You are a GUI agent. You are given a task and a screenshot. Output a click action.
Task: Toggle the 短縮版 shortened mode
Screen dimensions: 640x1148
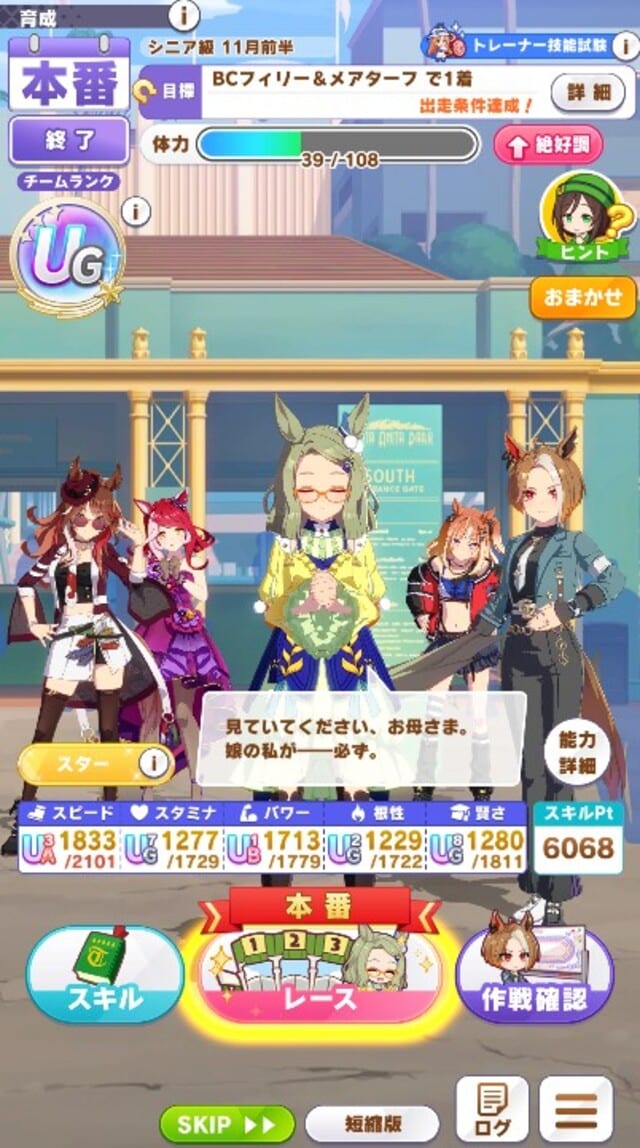coord(372,1123)
